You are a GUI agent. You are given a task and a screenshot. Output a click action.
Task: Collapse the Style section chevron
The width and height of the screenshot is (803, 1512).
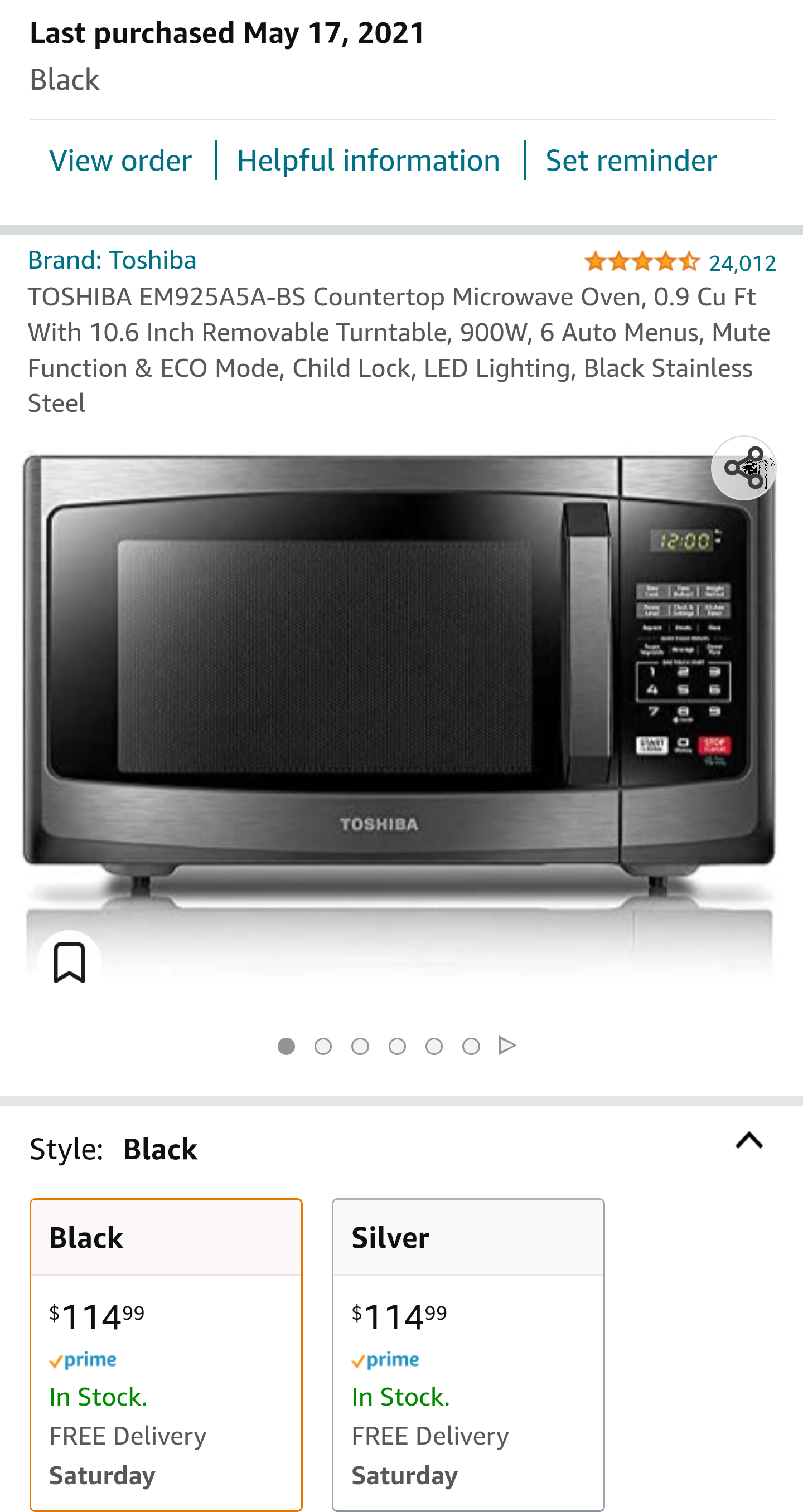click(749, 1140)
